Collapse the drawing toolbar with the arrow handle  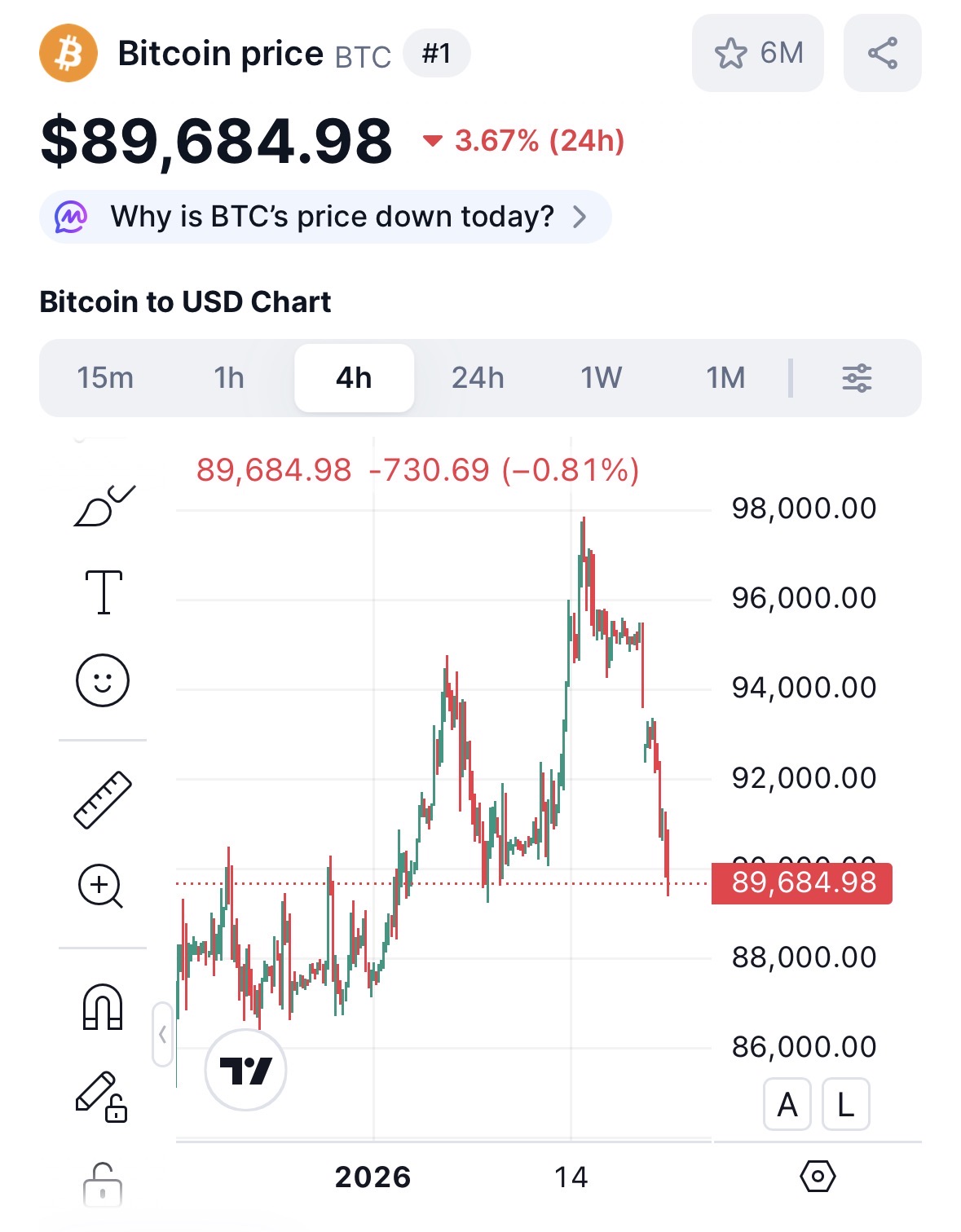coord(162,1035)
